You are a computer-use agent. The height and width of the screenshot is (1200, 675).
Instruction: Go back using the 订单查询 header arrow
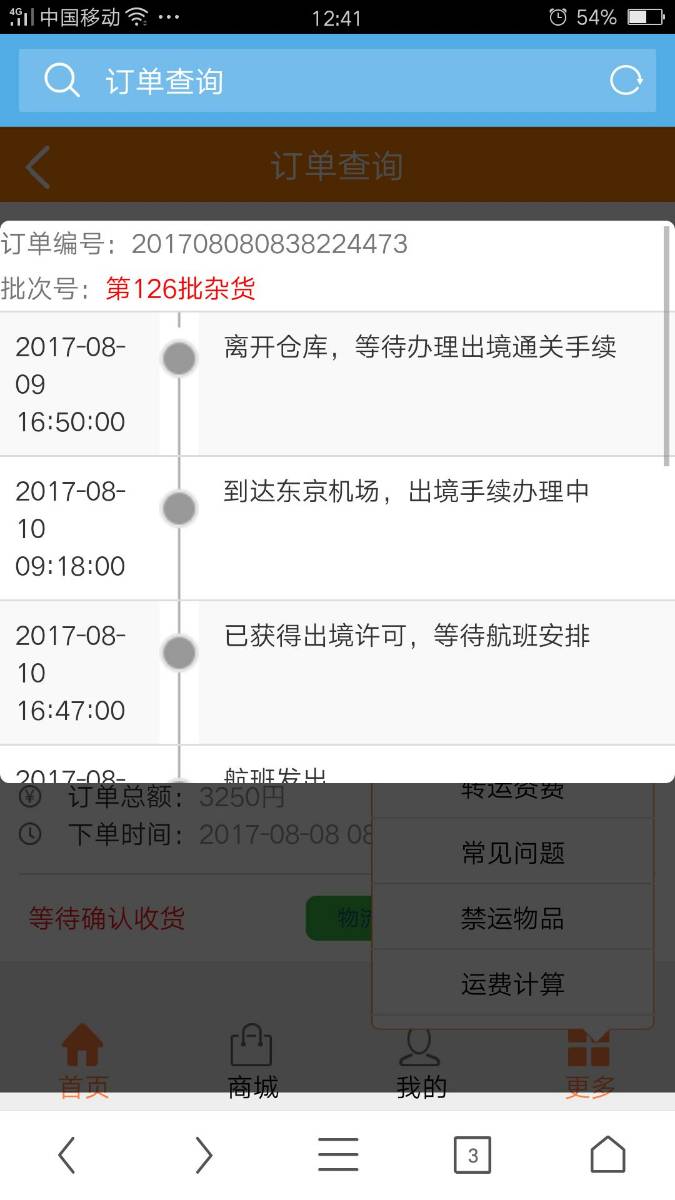coord(38,167)
